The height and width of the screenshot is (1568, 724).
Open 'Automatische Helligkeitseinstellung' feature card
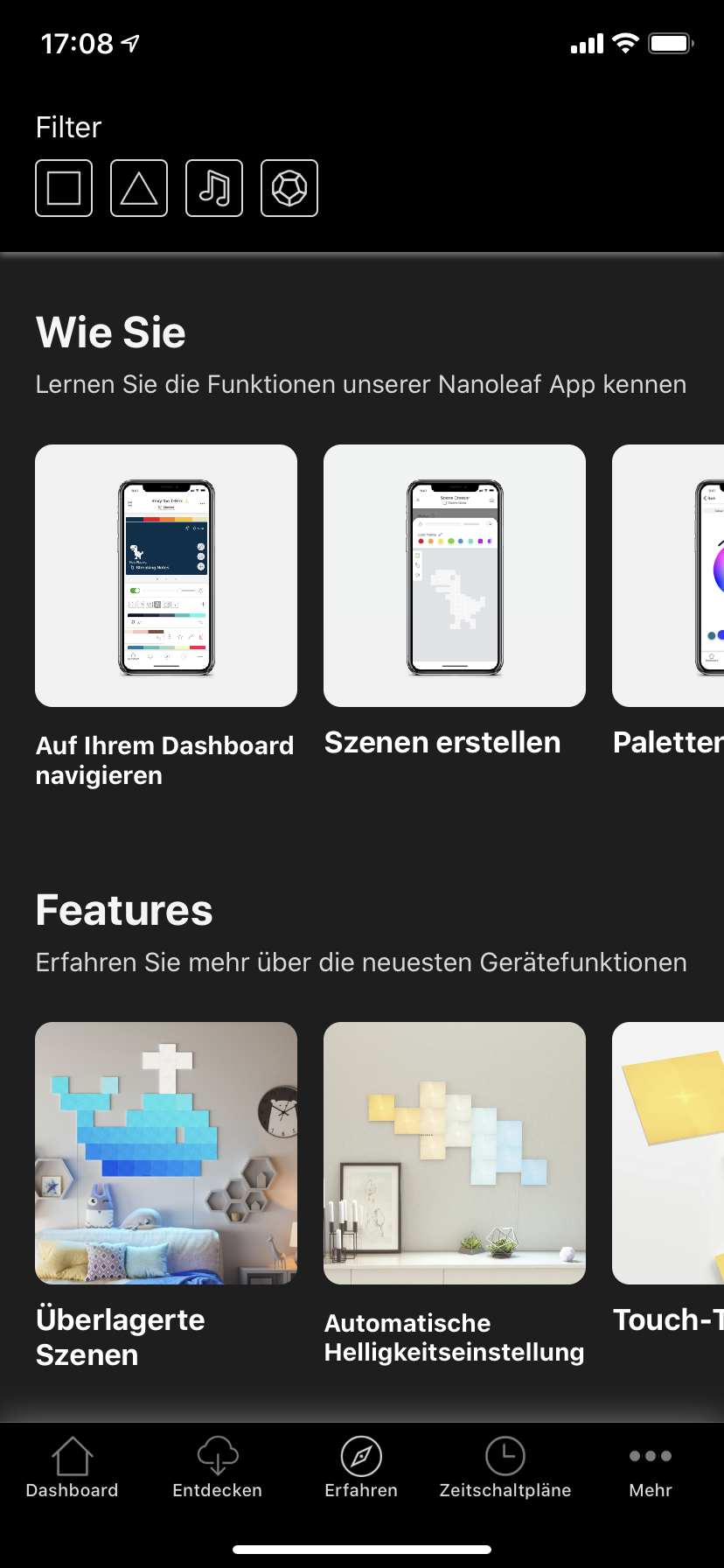coord(455,1153)
